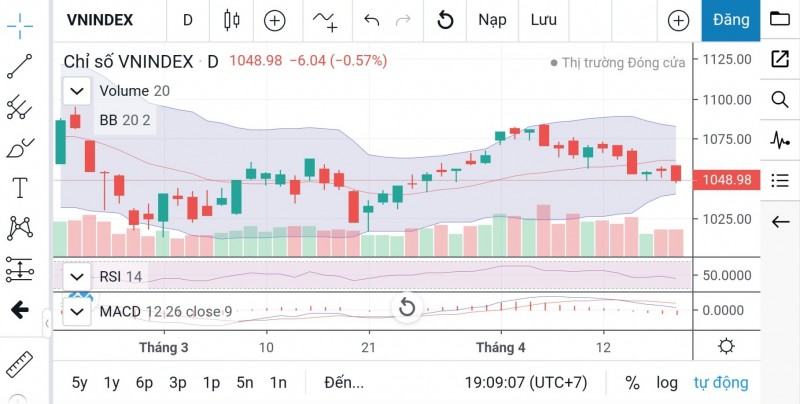Collapse the RSI indicator panel

tap(78, 276)
